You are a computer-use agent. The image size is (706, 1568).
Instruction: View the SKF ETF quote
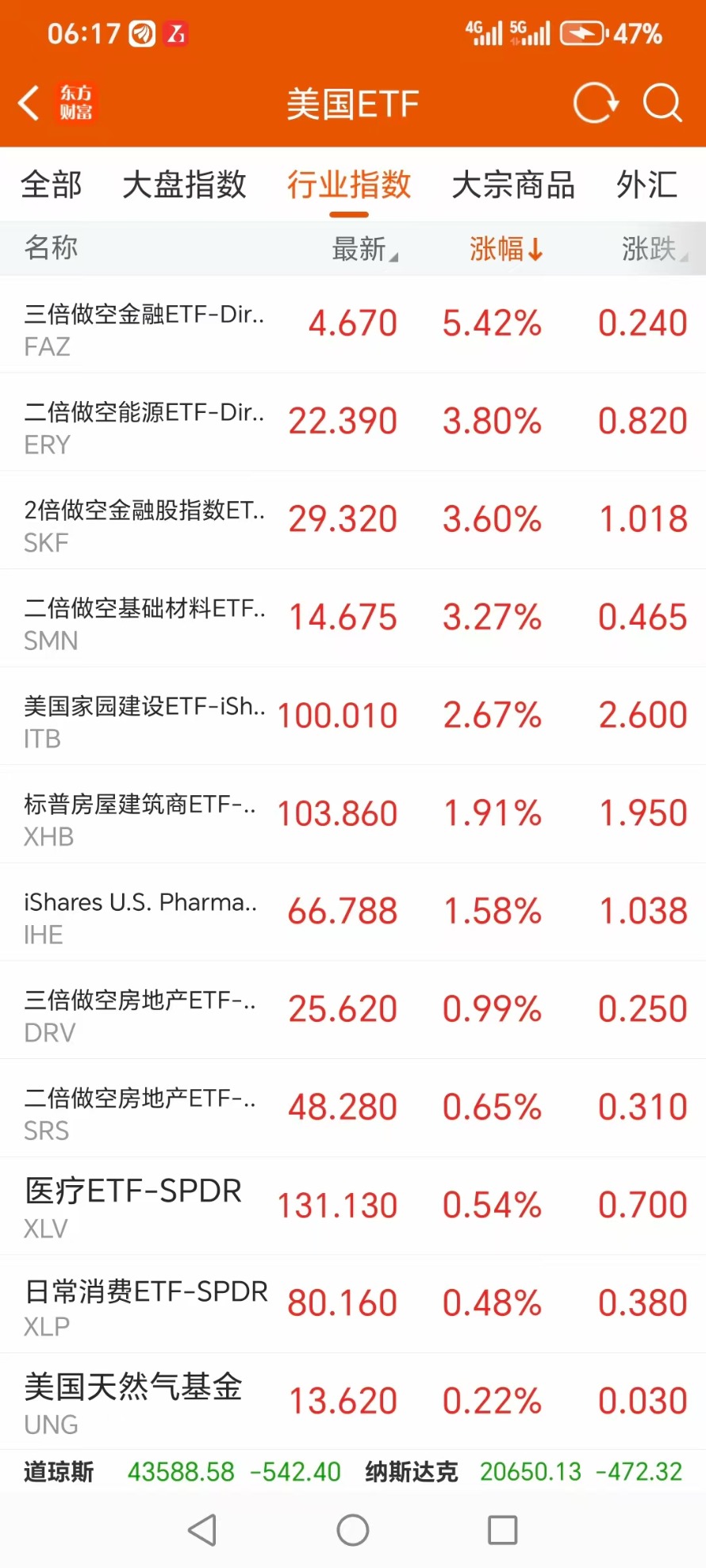(353, 521)
